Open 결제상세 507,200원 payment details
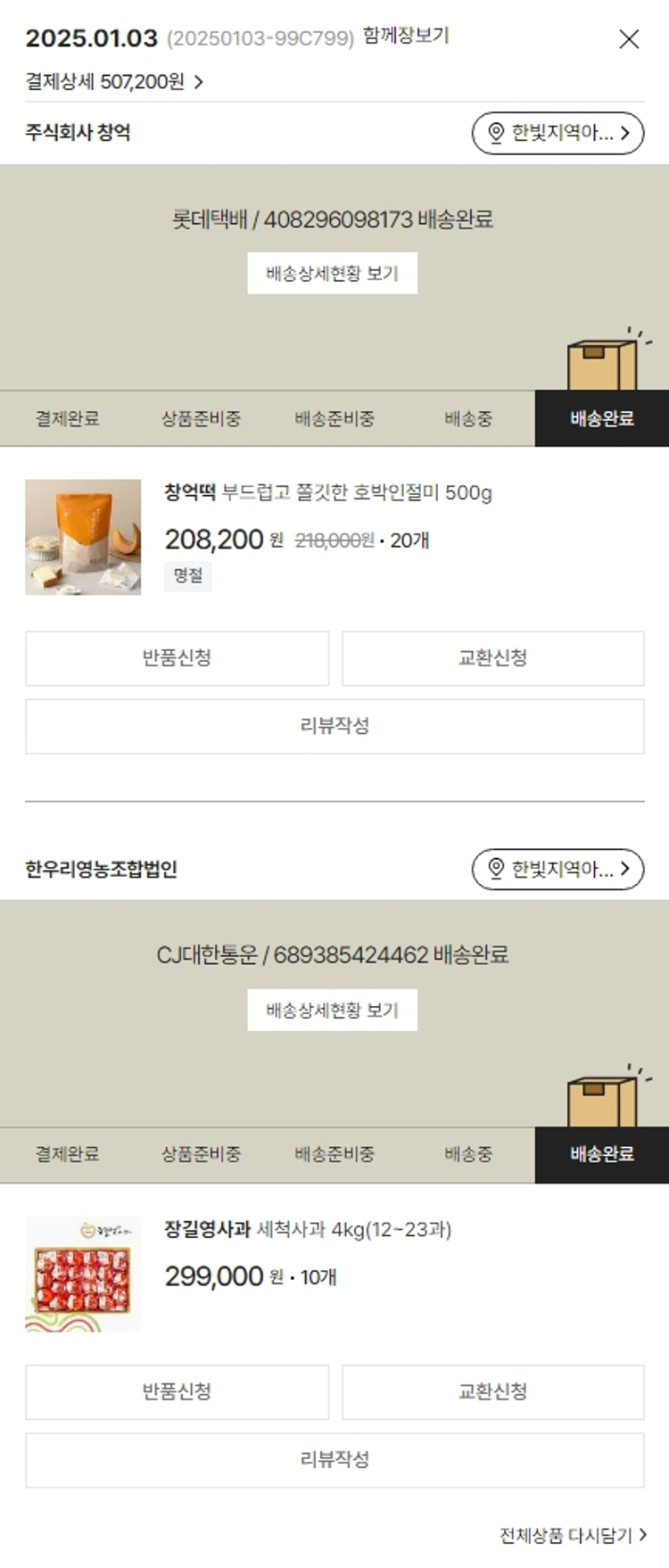 [x=114, y=82]
